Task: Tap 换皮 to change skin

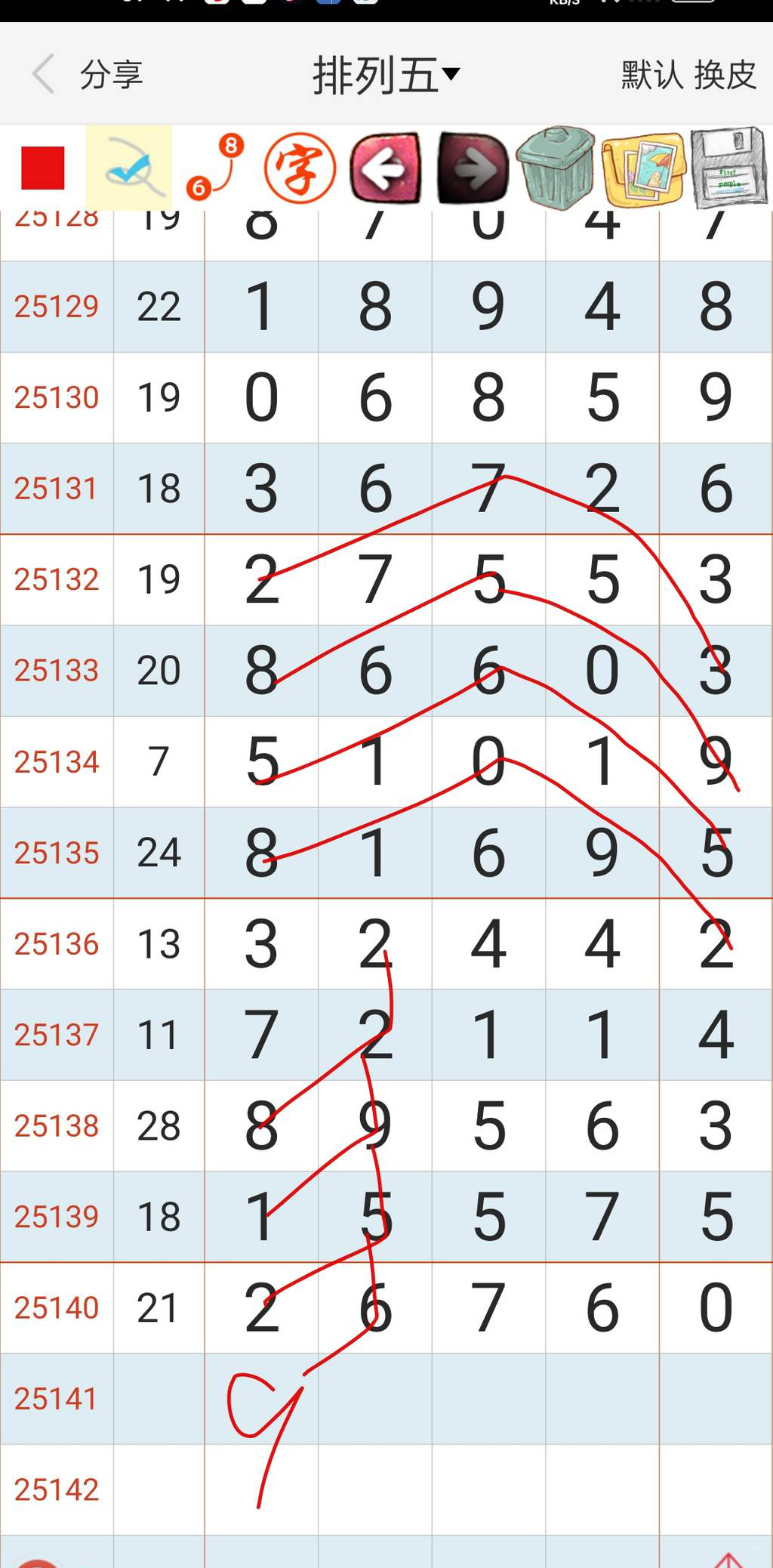Action: coord(725,75)
